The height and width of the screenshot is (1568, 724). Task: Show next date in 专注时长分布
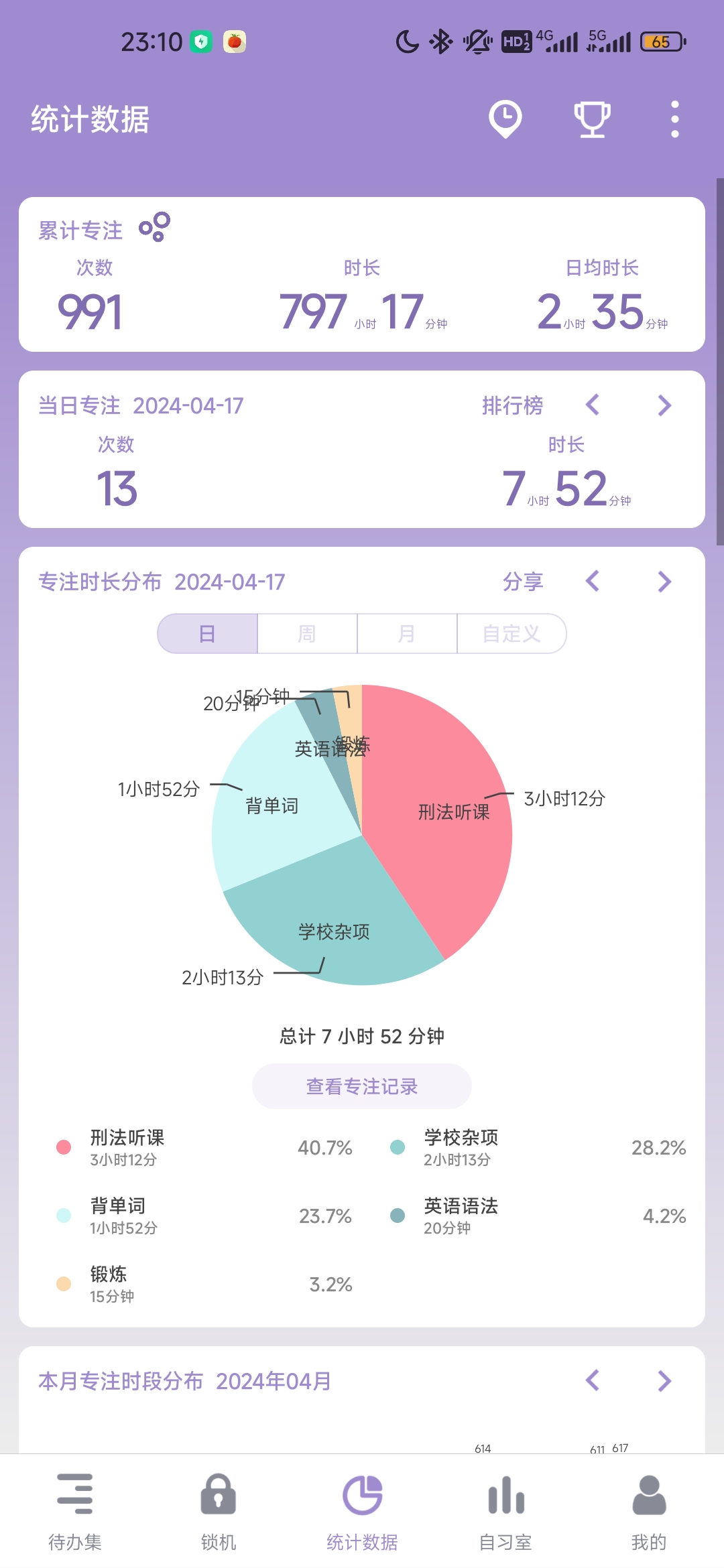(664, 582)
